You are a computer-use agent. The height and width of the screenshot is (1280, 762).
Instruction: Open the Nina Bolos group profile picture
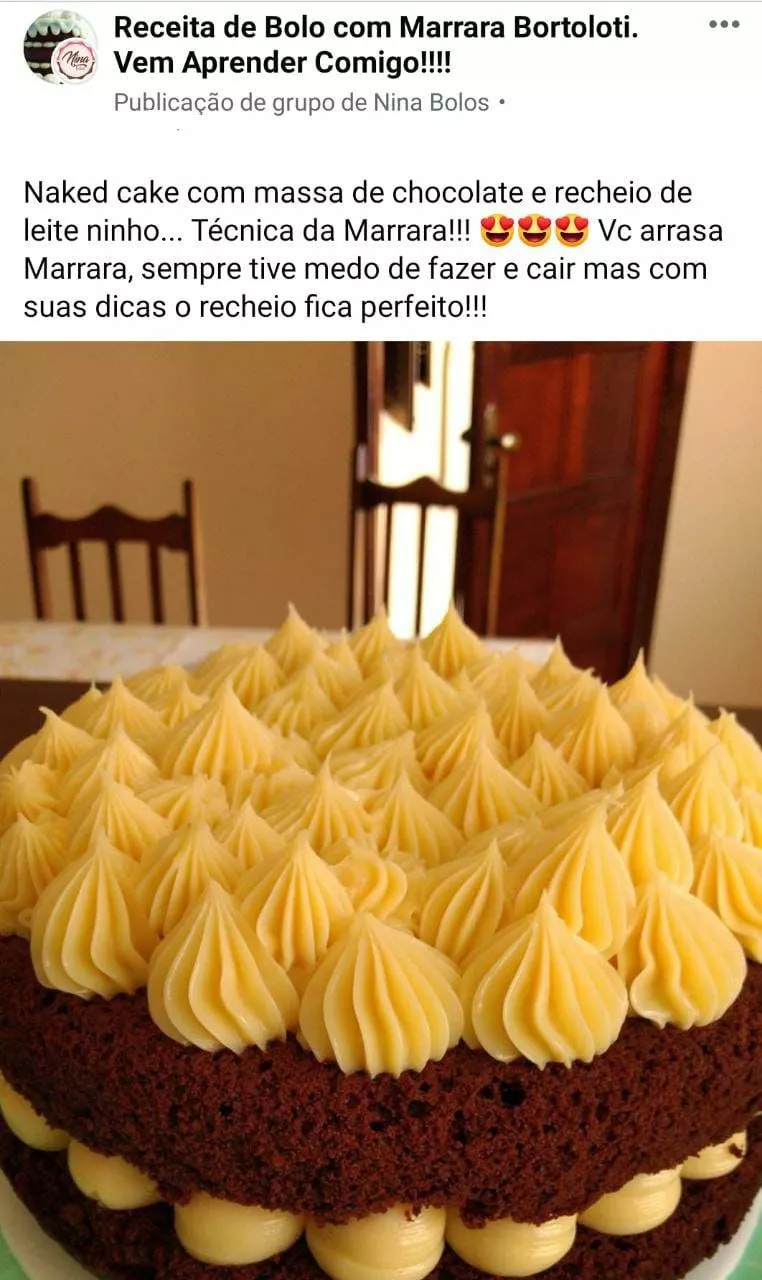[x=60, y=48]
